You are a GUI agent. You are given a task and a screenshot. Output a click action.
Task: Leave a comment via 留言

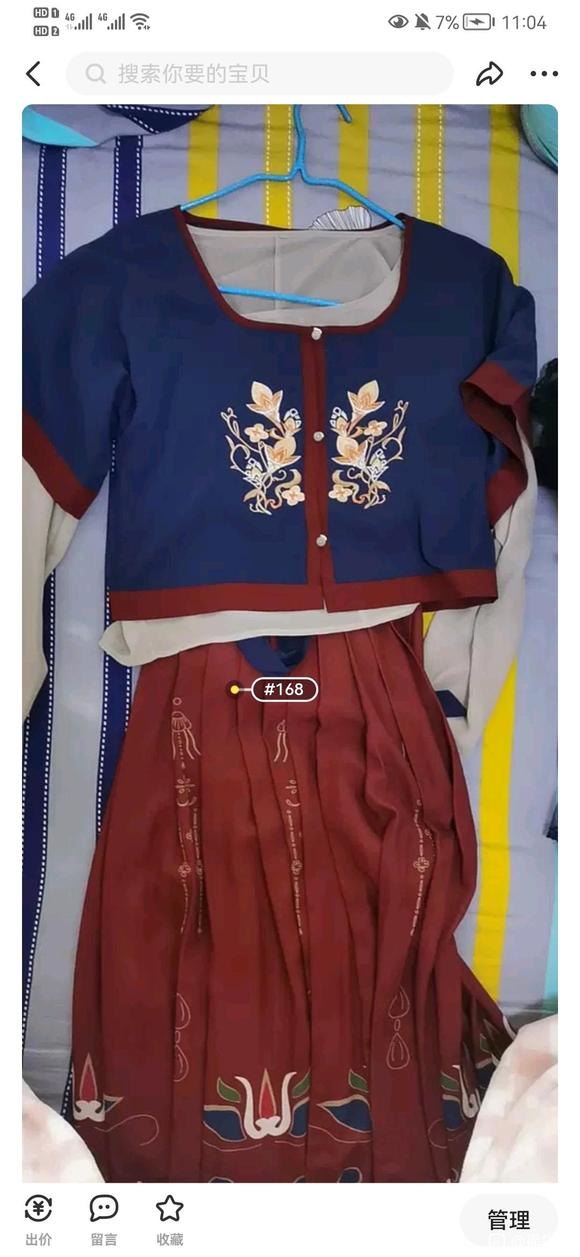tap(104, 1220)
